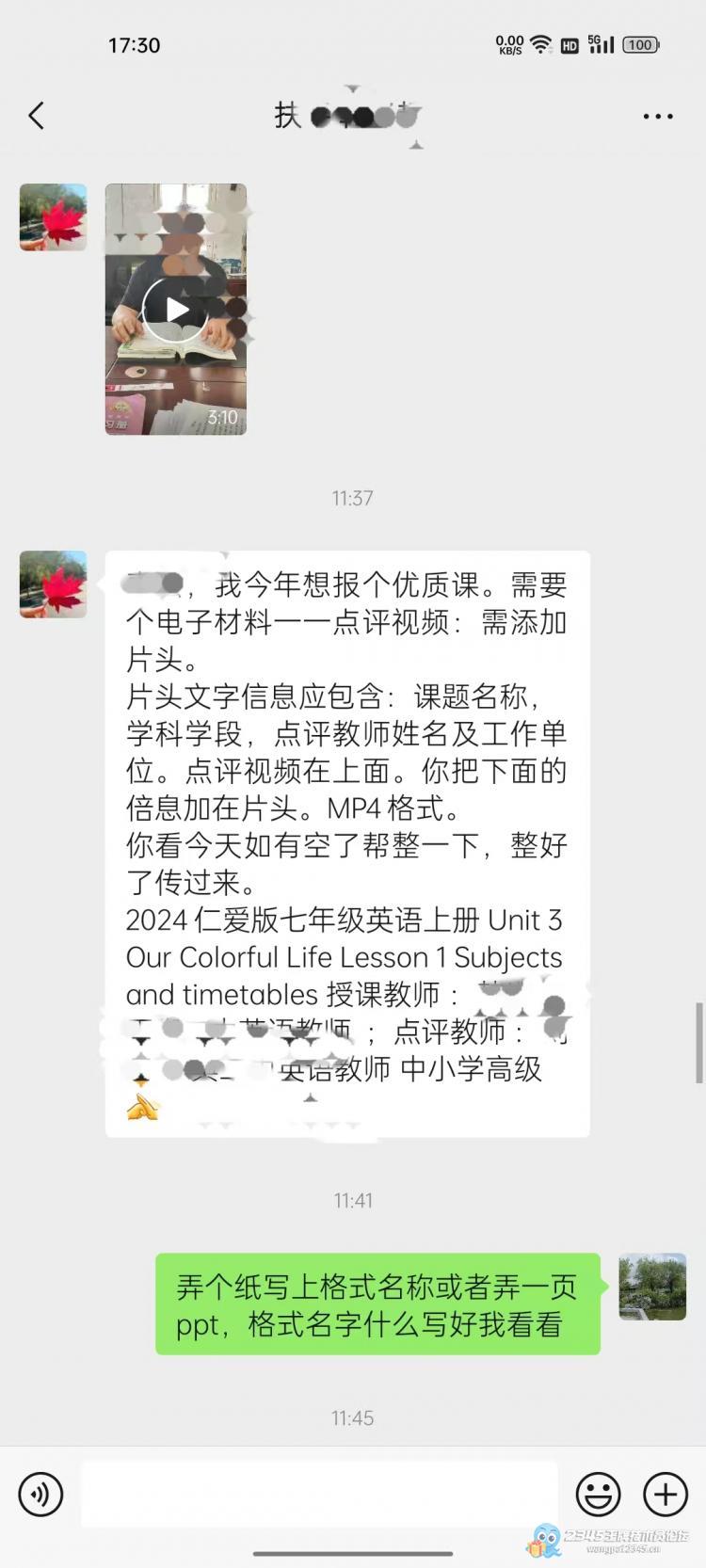This screenshot has height=1568, width=706.
Task: Tap the message text input field
Action: [x=320, y=1494]
